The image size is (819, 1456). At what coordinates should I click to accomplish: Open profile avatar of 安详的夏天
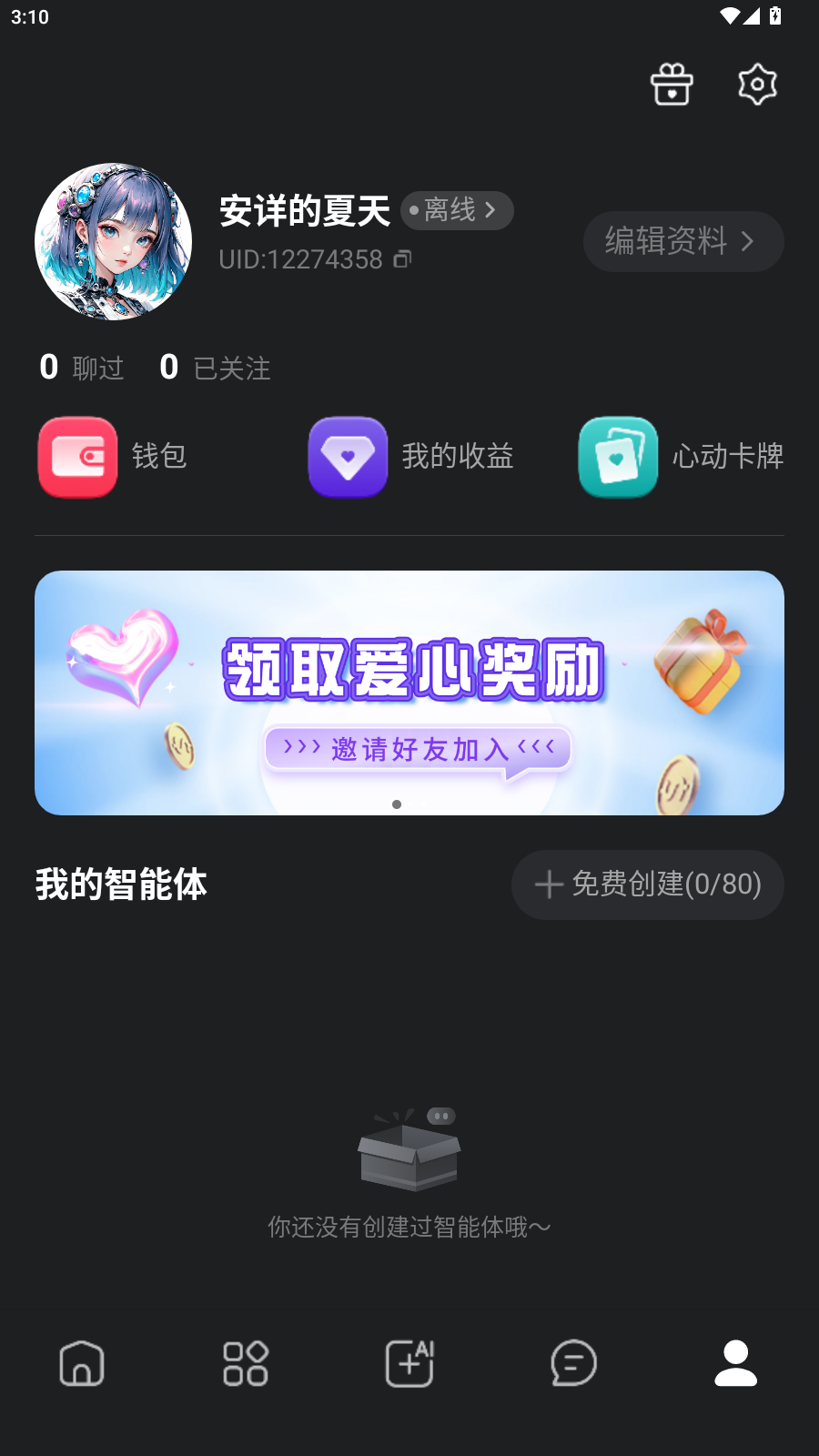coord(113,241)
